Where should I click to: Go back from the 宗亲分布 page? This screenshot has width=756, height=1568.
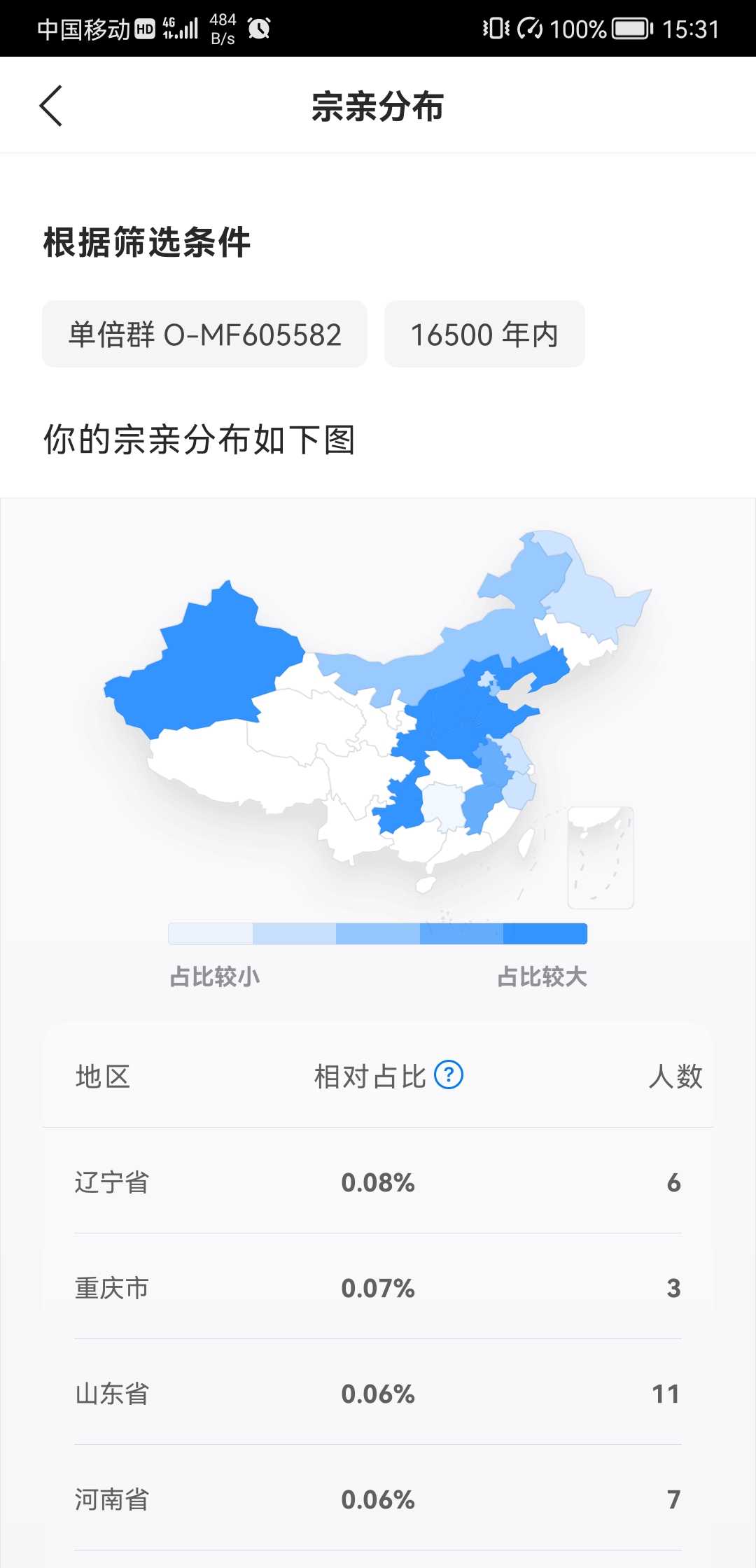click(x=51, y=106)
